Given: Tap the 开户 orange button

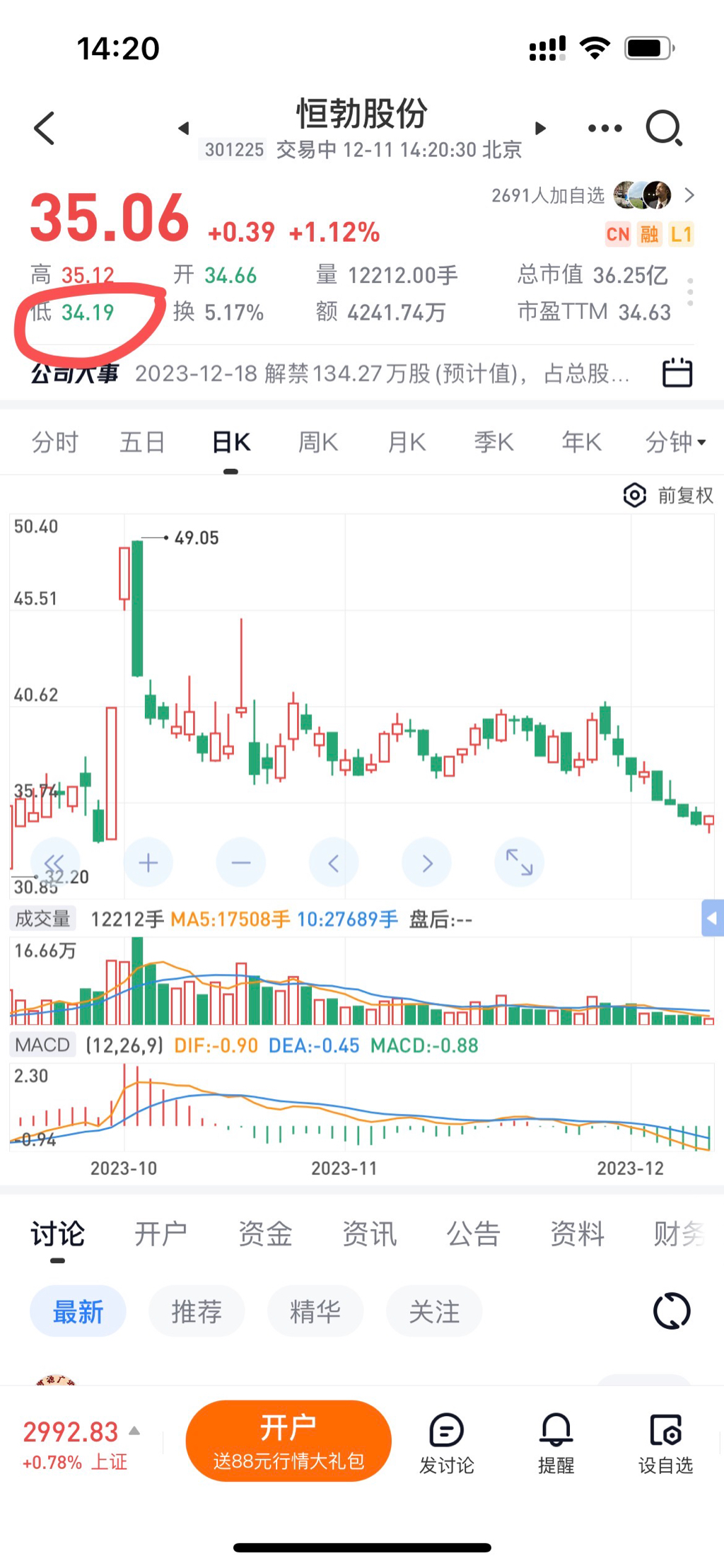Looking at the screenshot, I should click(x=288, y=1441).
